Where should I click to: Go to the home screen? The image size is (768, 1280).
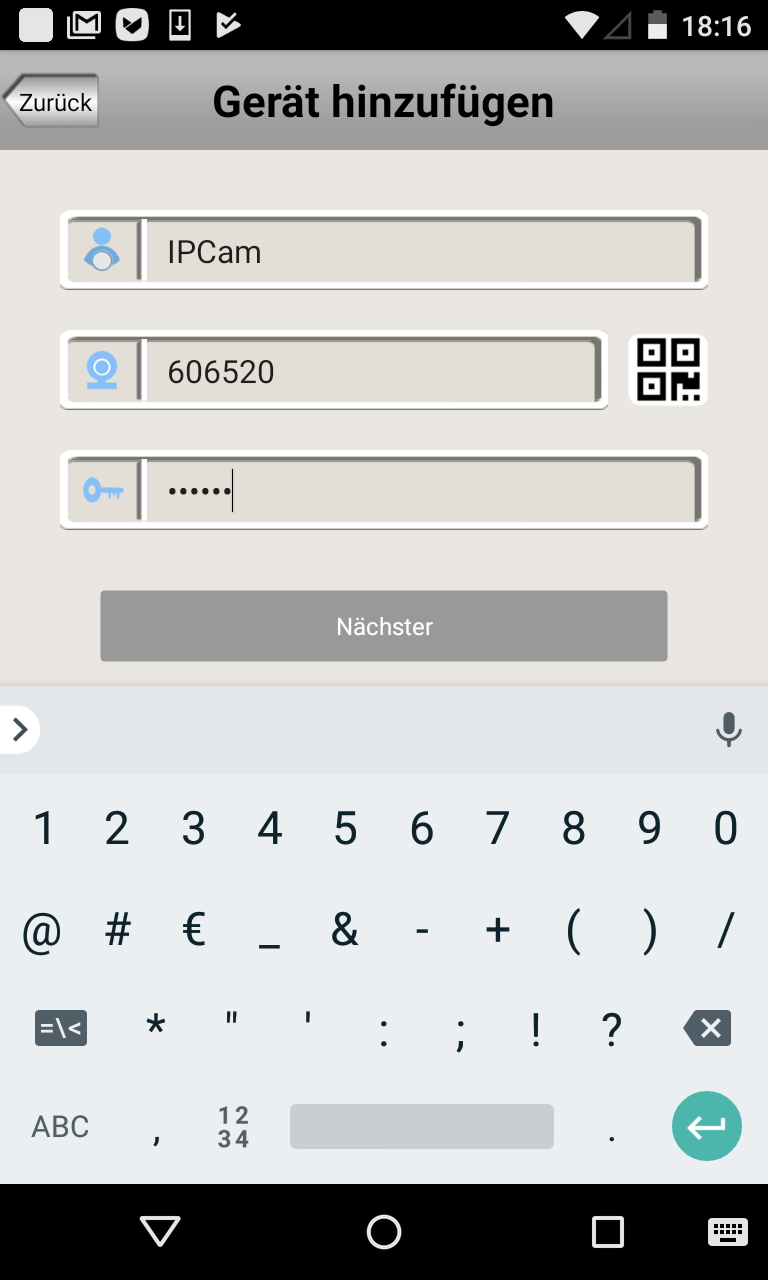384,1232
